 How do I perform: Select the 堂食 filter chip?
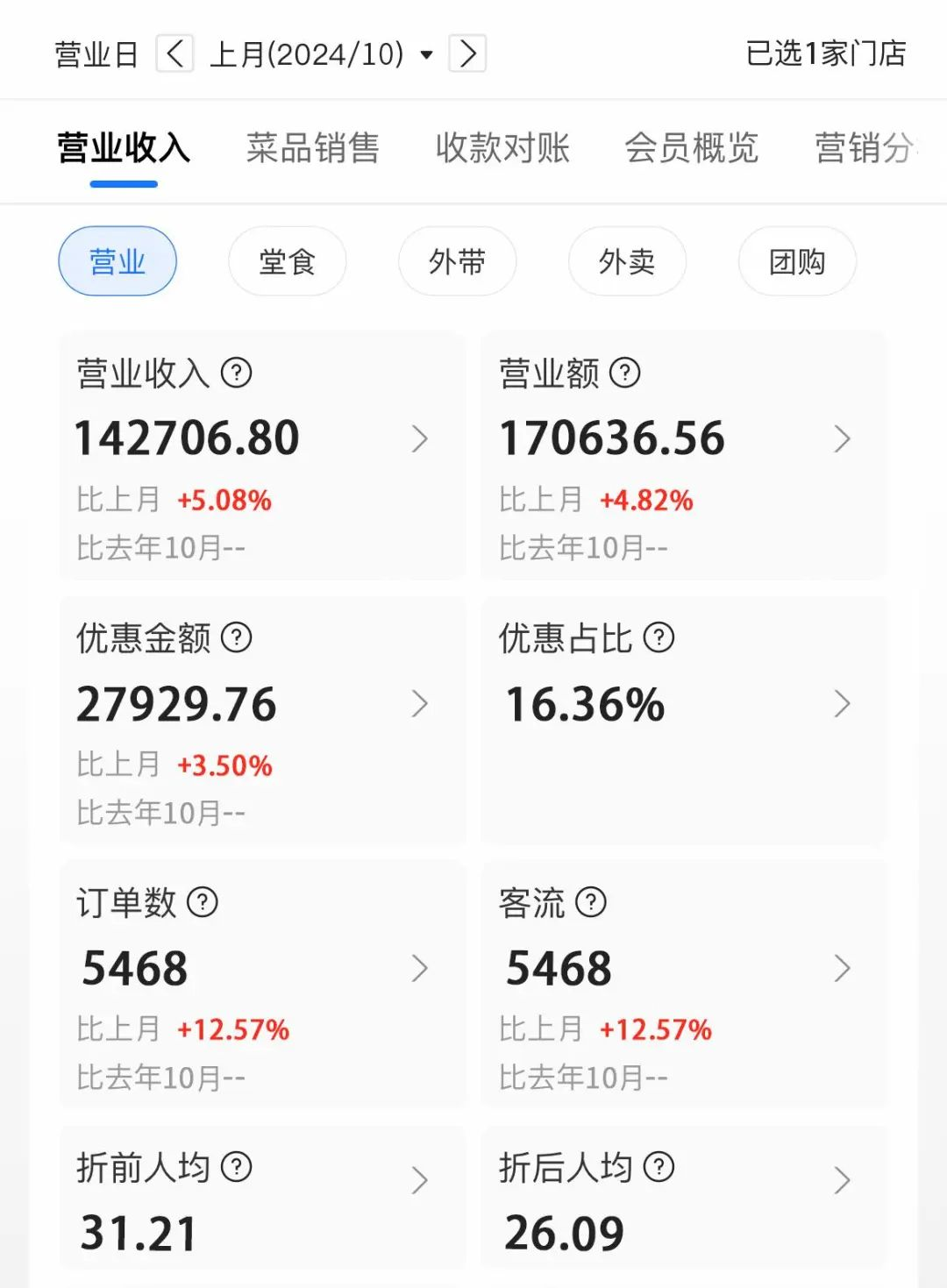287,261
